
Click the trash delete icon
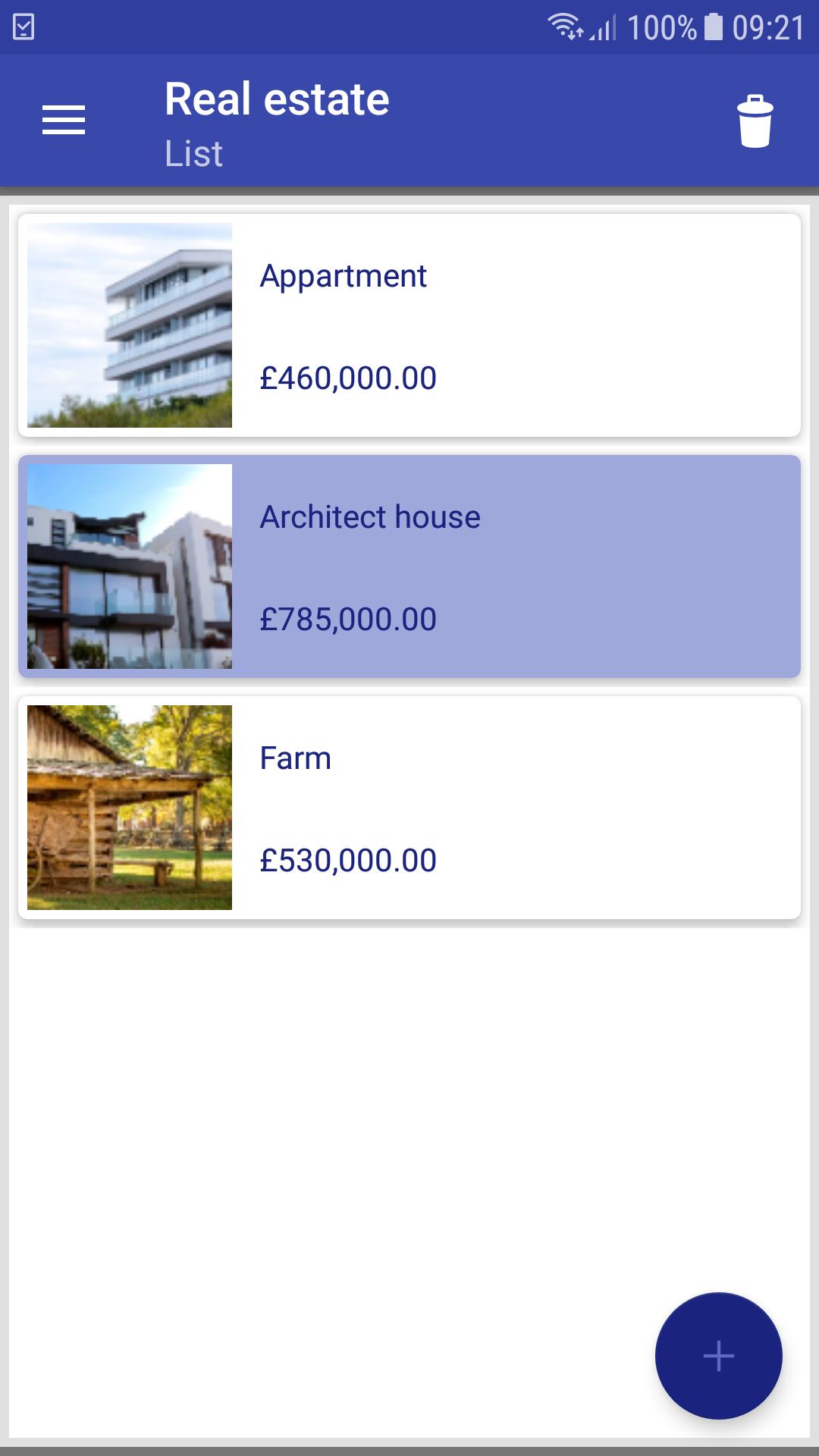point(755,121)
